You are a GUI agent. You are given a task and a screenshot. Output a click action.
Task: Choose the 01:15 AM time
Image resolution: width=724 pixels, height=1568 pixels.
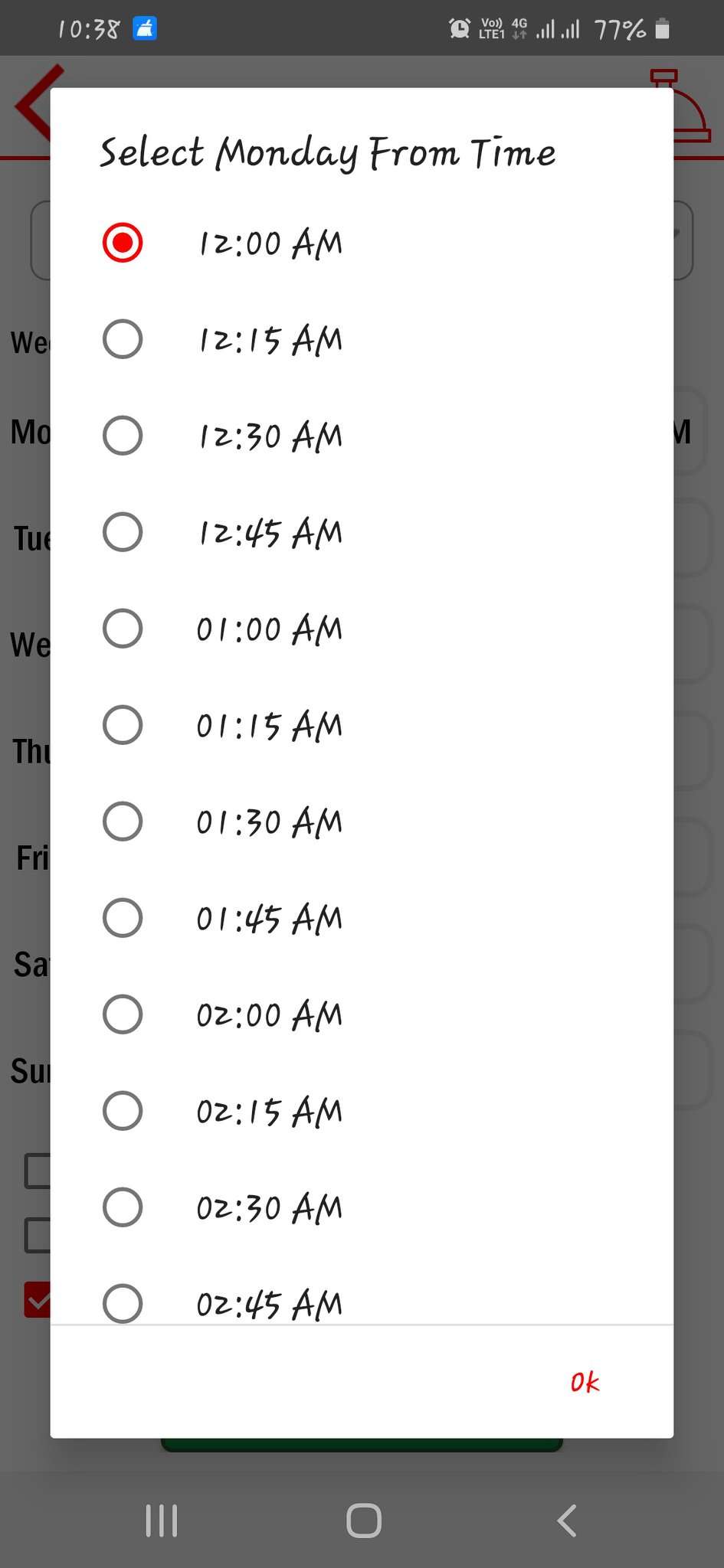click(123, 725)
